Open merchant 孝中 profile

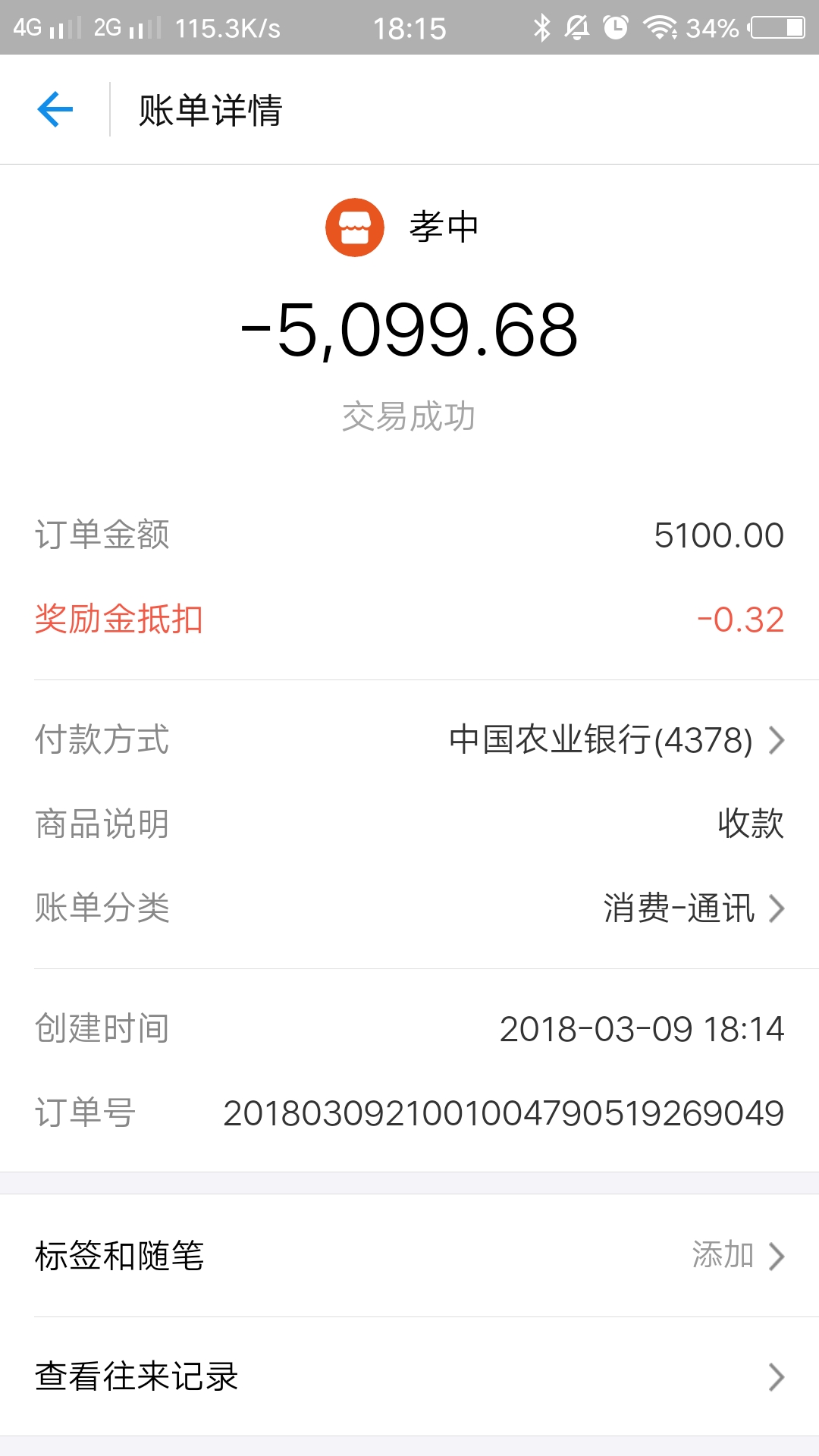pos(403,227)
